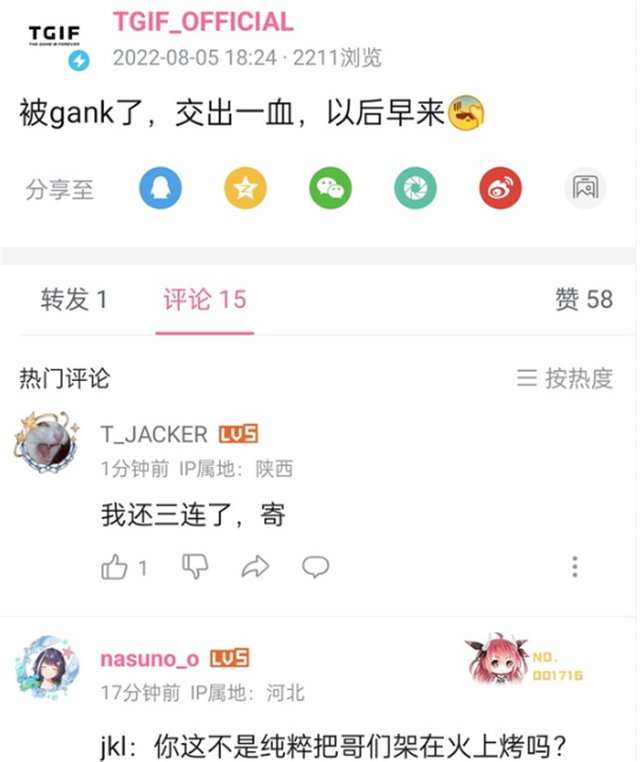The image size is (640, 762).
Task: Share post to QQ
Action: 160,188
